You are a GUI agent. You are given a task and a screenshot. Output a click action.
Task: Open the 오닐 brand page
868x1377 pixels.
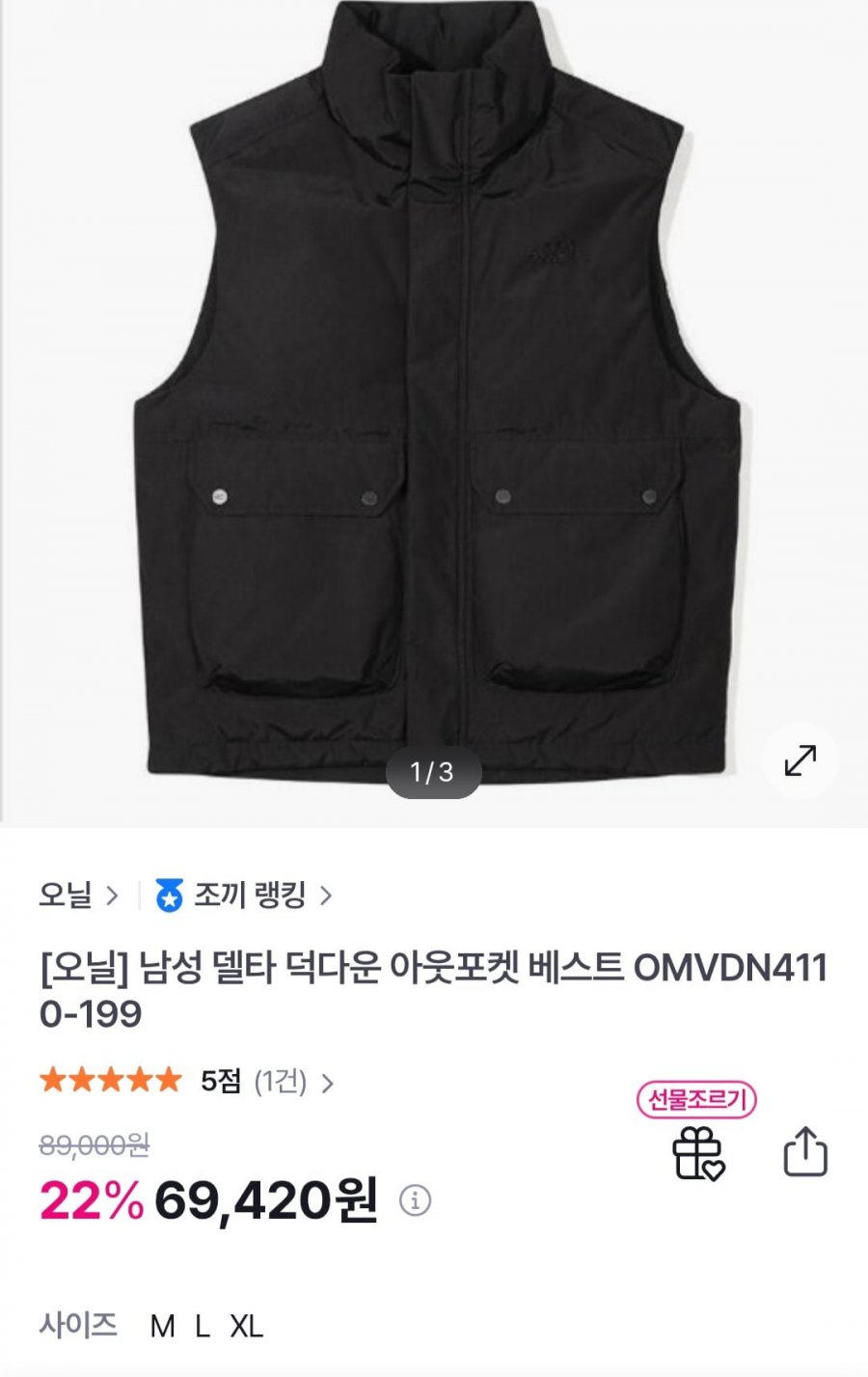point(77,895)
